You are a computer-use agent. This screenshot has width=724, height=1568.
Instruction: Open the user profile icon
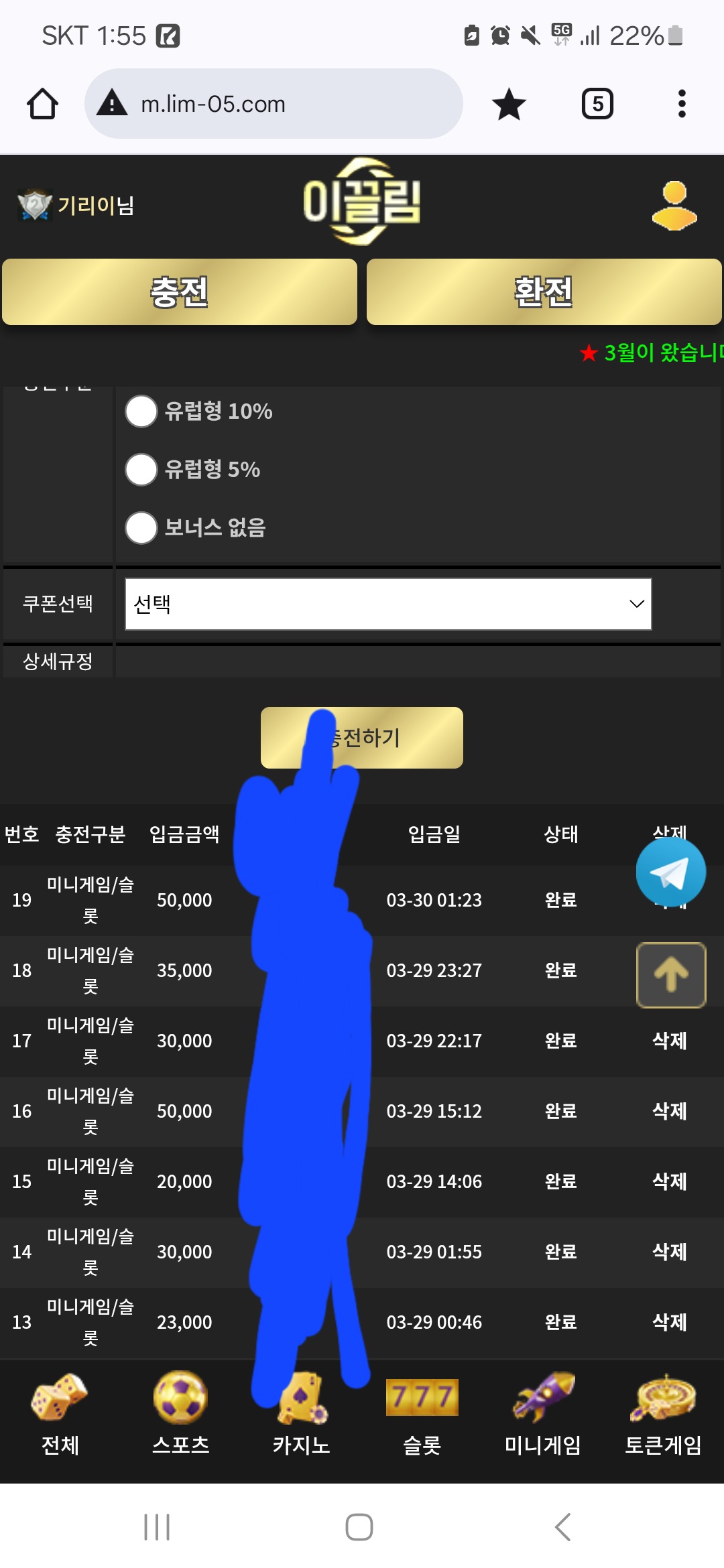click(674, 206)
